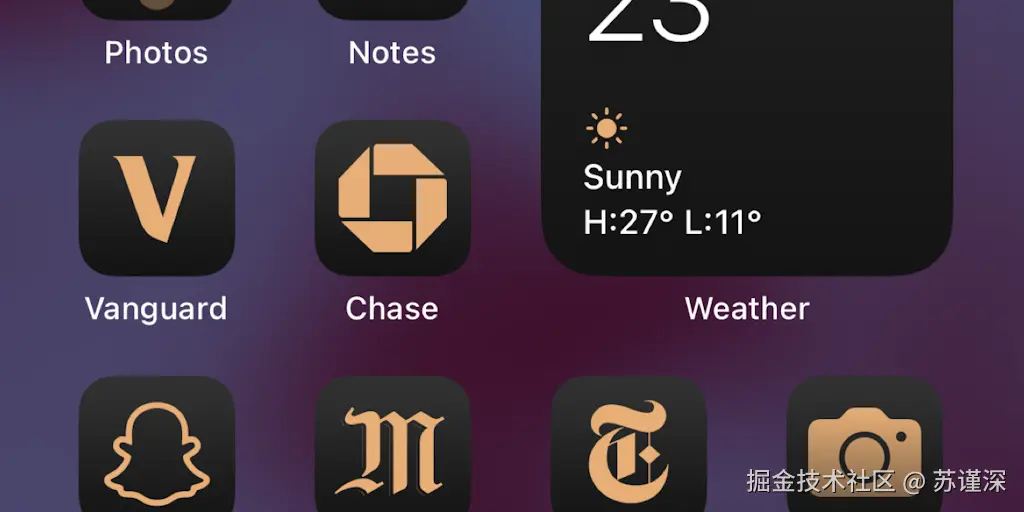The width and height of the screenshot is (1024, 512).
Task: Launch the New York Times app
Action: click(628, 450)
